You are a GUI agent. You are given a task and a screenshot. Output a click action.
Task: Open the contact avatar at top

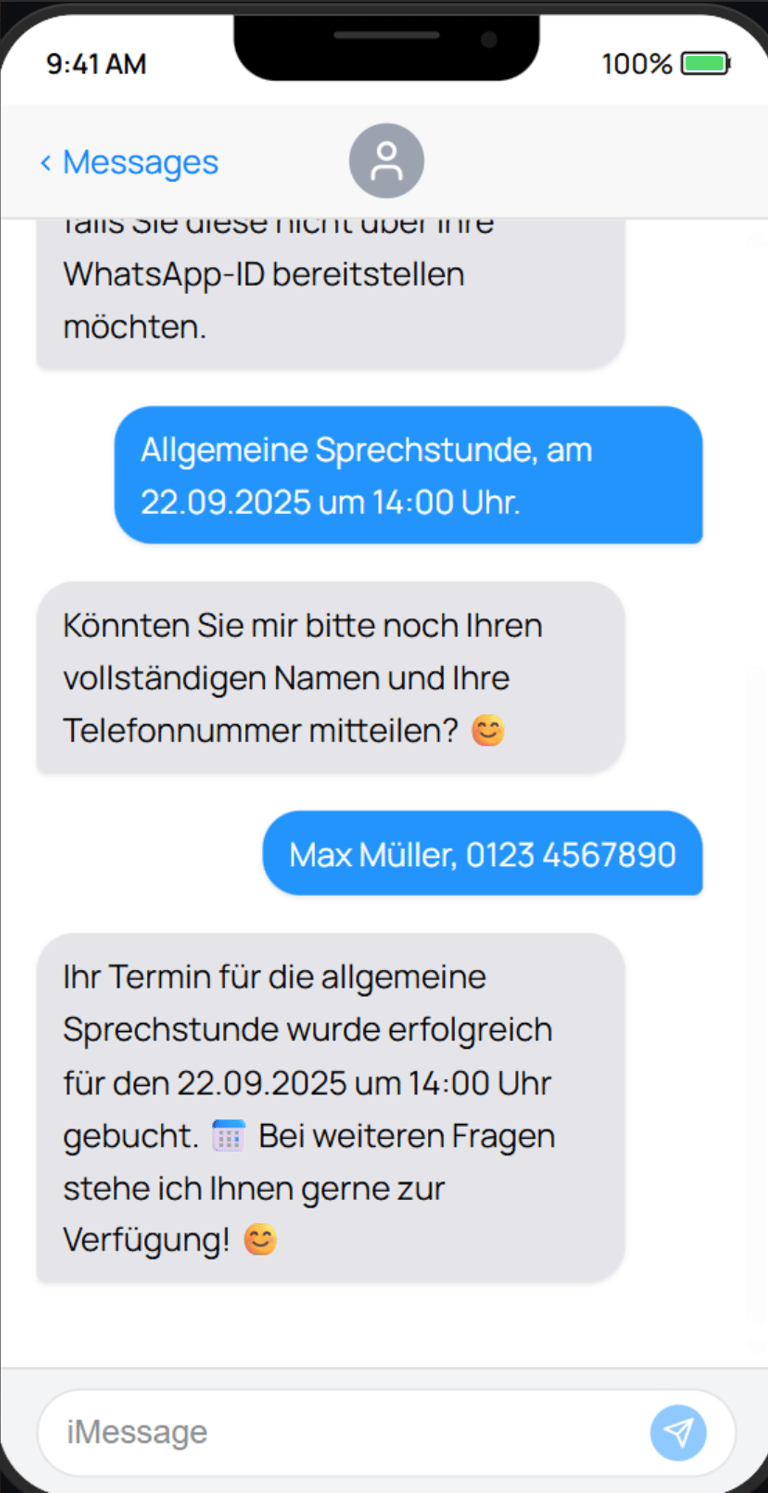386,161
